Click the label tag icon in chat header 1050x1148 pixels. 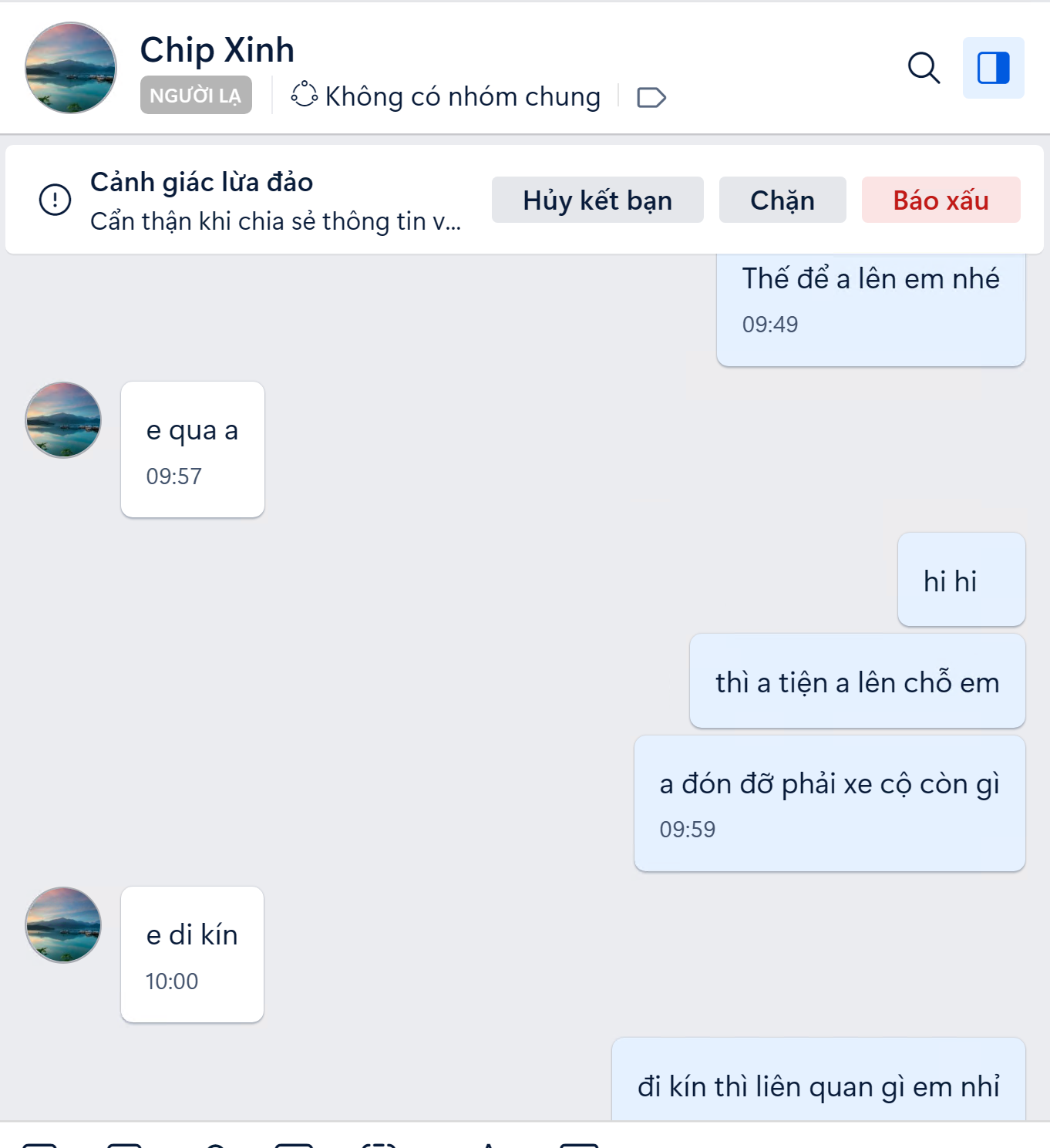[x=651, y=97]
